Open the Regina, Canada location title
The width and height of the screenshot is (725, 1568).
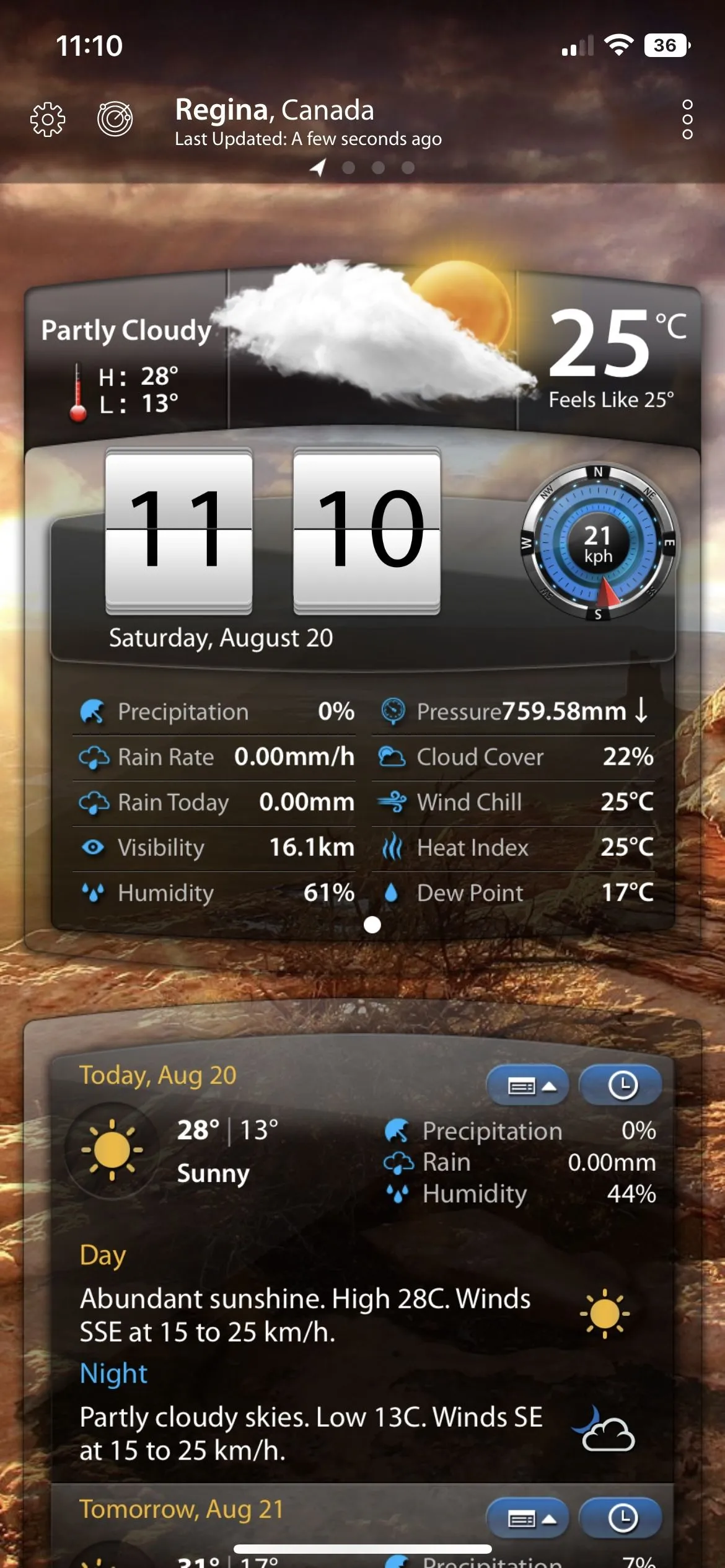tap(275, 110)
